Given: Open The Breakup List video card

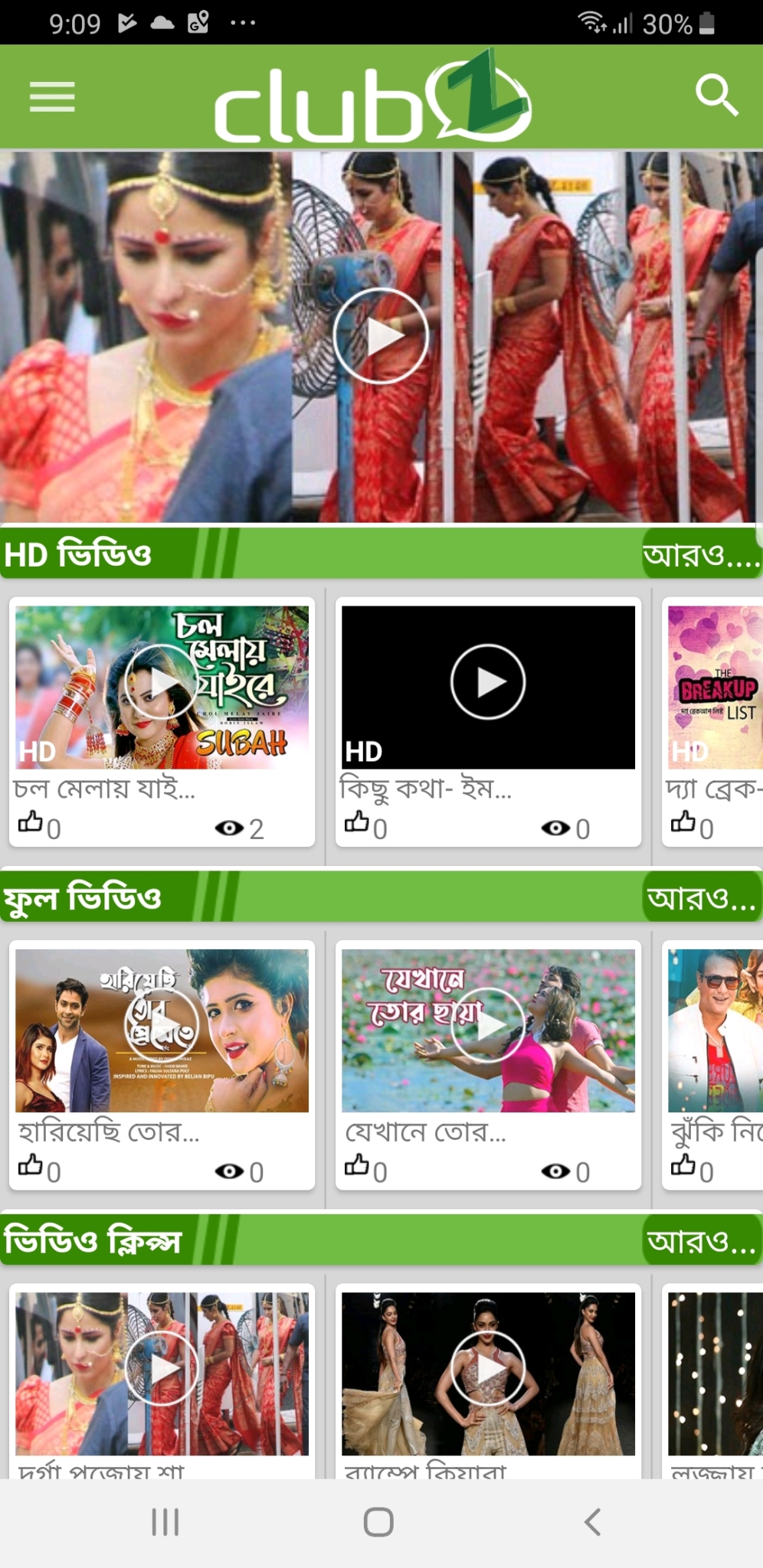Looking at the screenshot, I should click(x=714, y=688).
